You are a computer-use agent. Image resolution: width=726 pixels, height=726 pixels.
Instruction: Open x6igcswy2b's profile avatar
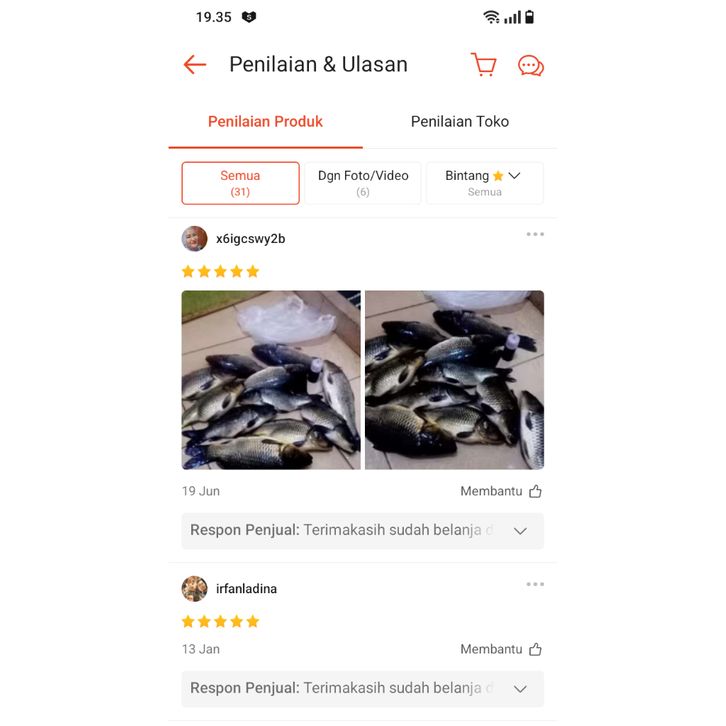pyautogui.click(x=194, y=239)
